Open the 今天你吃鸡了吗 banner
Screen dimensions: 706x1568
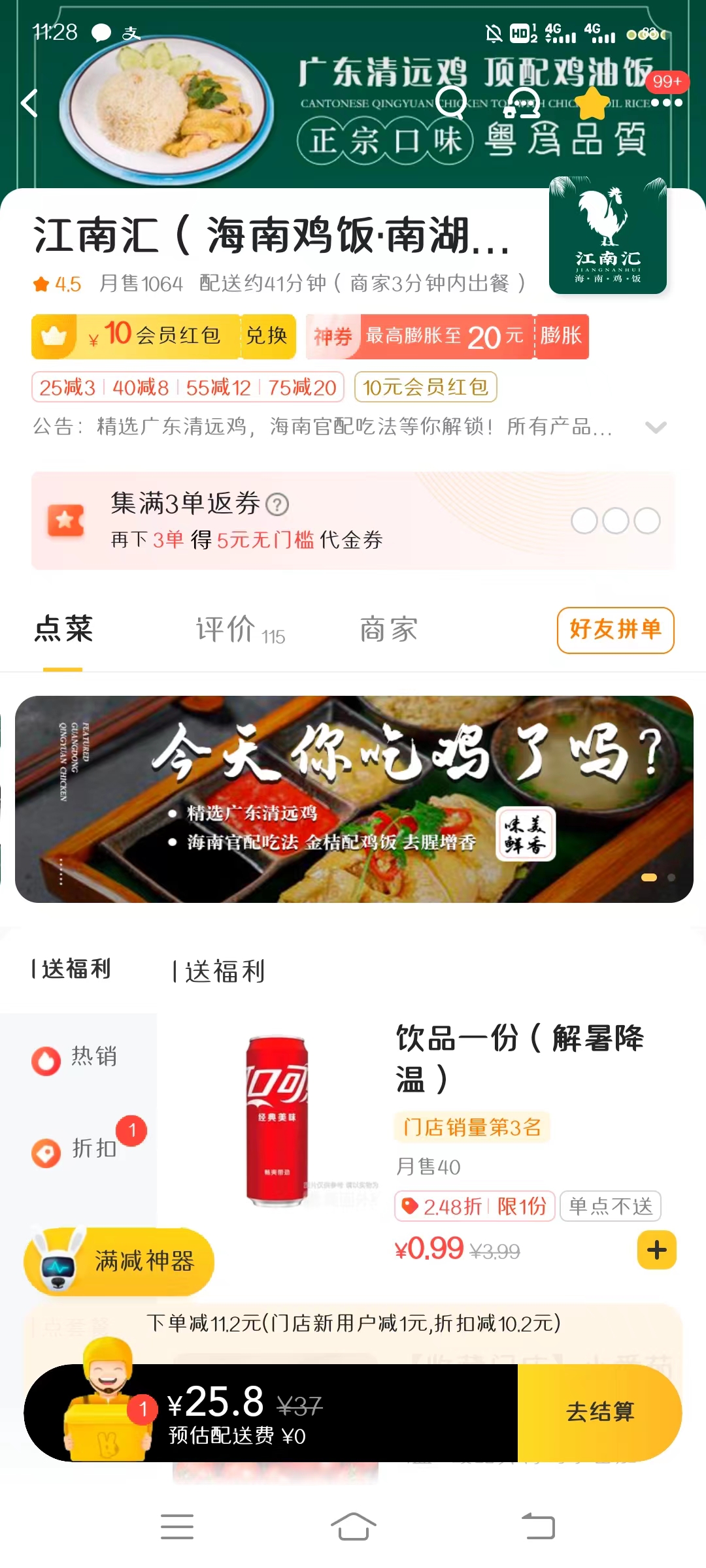pyautogui.click(x=353, y=798)
